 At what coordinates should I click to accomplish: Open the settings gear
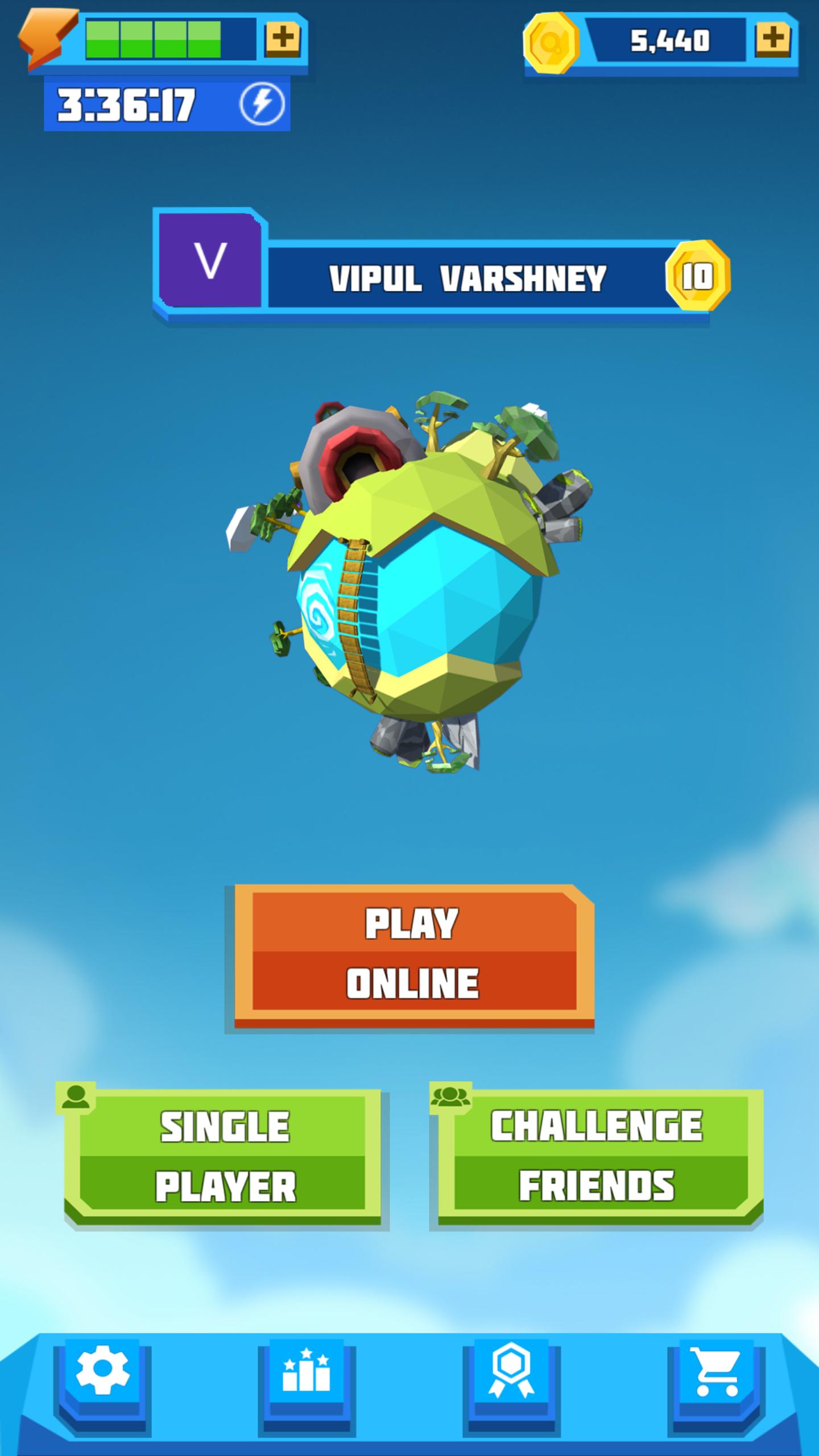(x=102, y=1372)
